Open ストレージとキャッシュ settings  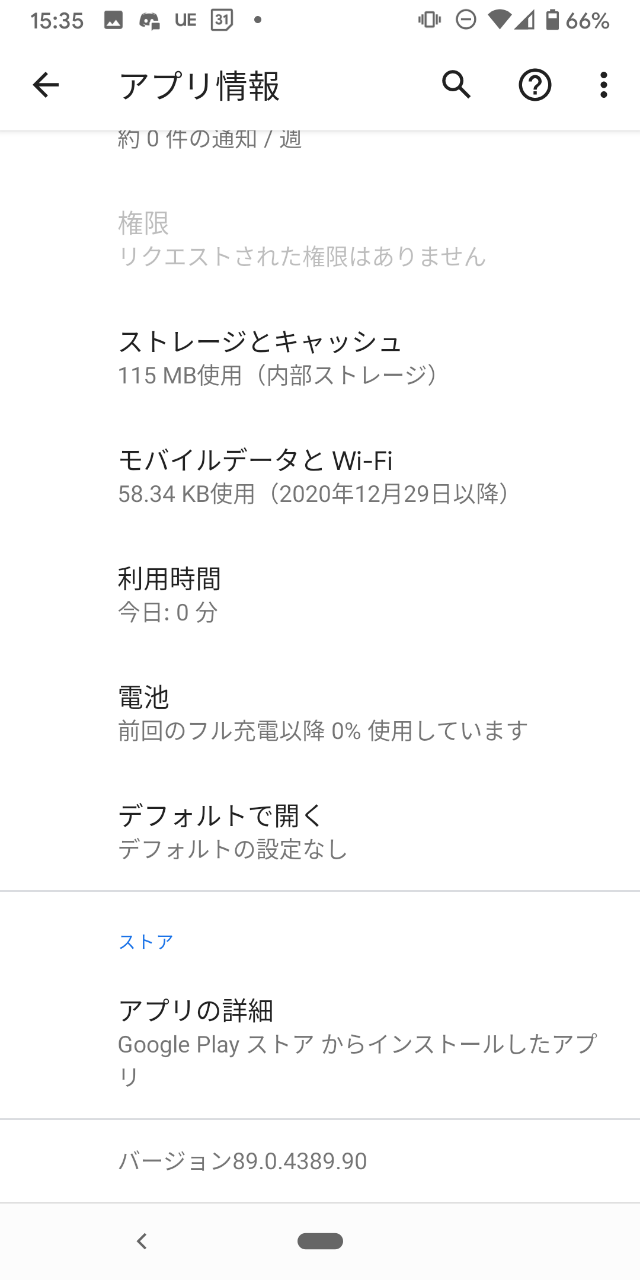pyautogui.click(x=320, y=357)
